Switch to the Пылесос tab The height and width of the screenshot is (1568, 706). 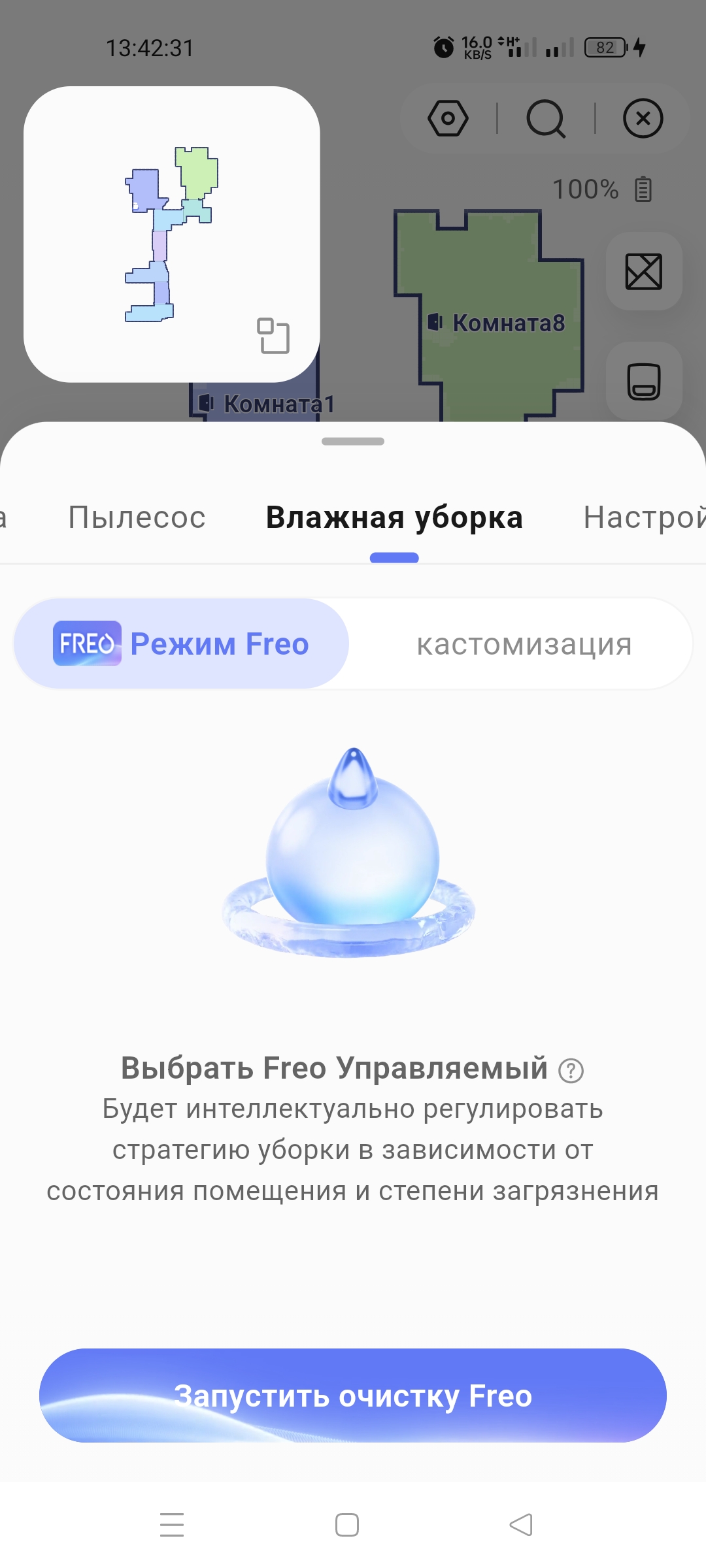point(137,517)
